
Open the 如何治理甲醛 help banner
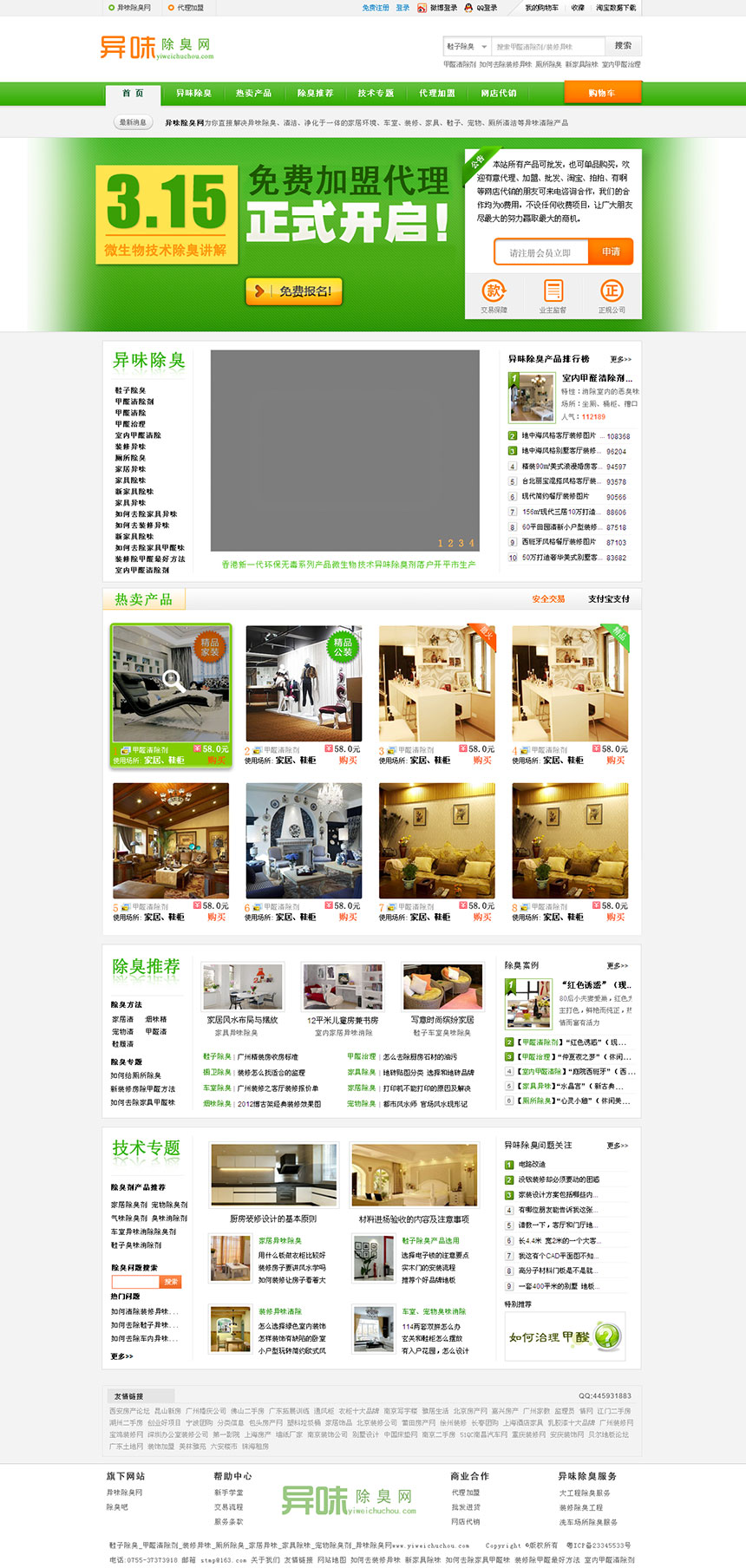[565, 1336]
